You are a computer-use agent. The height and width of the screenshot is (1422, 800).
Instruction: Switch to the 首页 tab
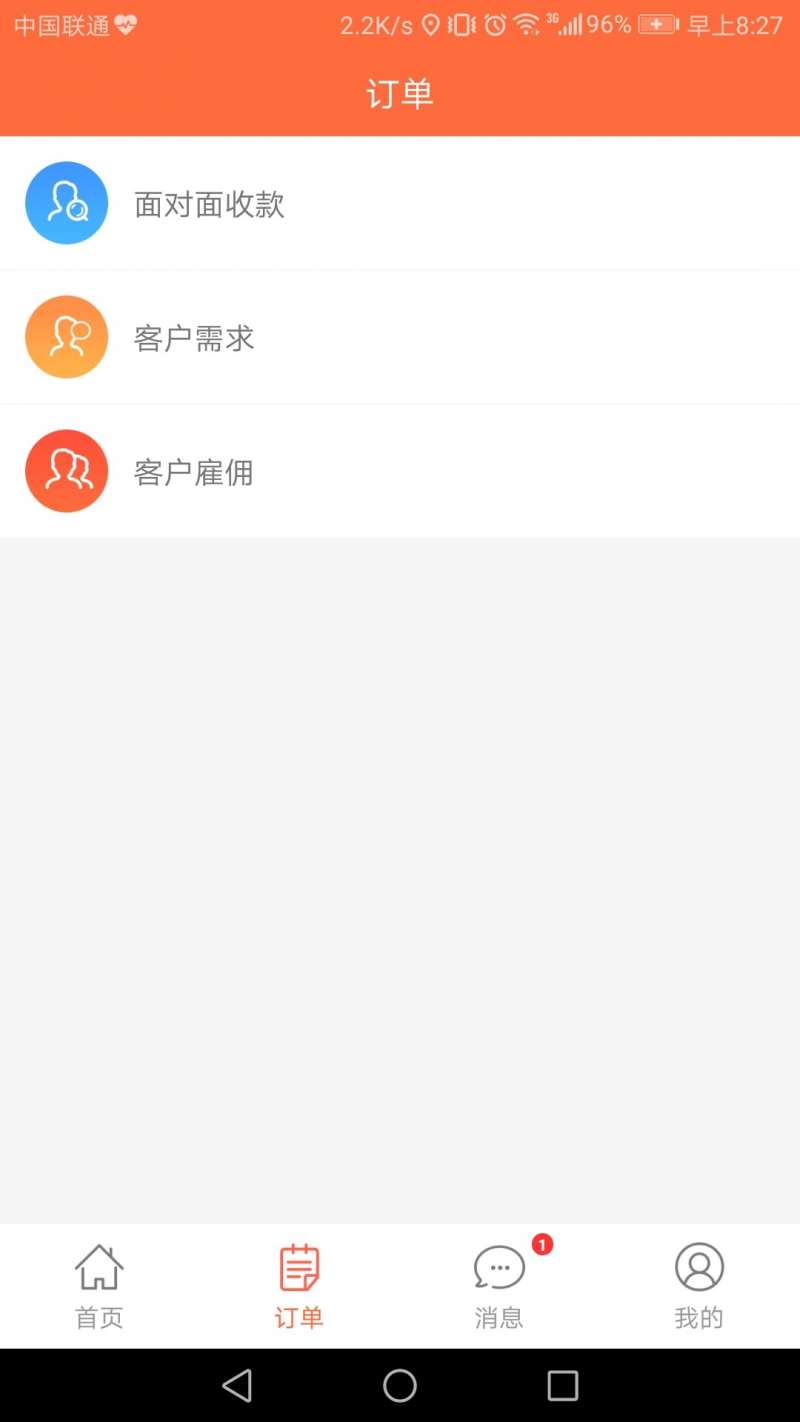(x=98, y=1285)
